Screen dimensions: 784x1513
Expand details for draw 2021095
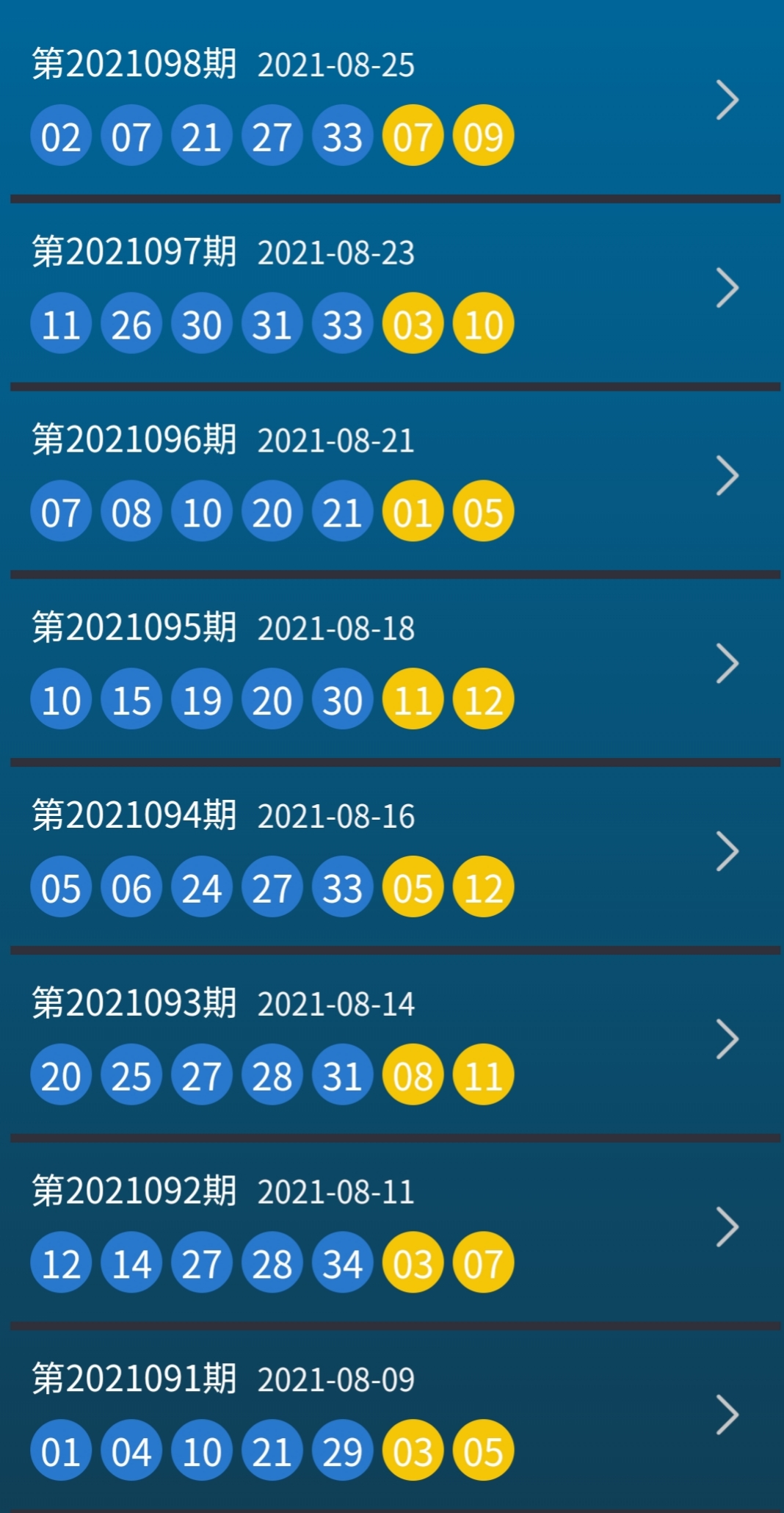[x=727, y=665]
